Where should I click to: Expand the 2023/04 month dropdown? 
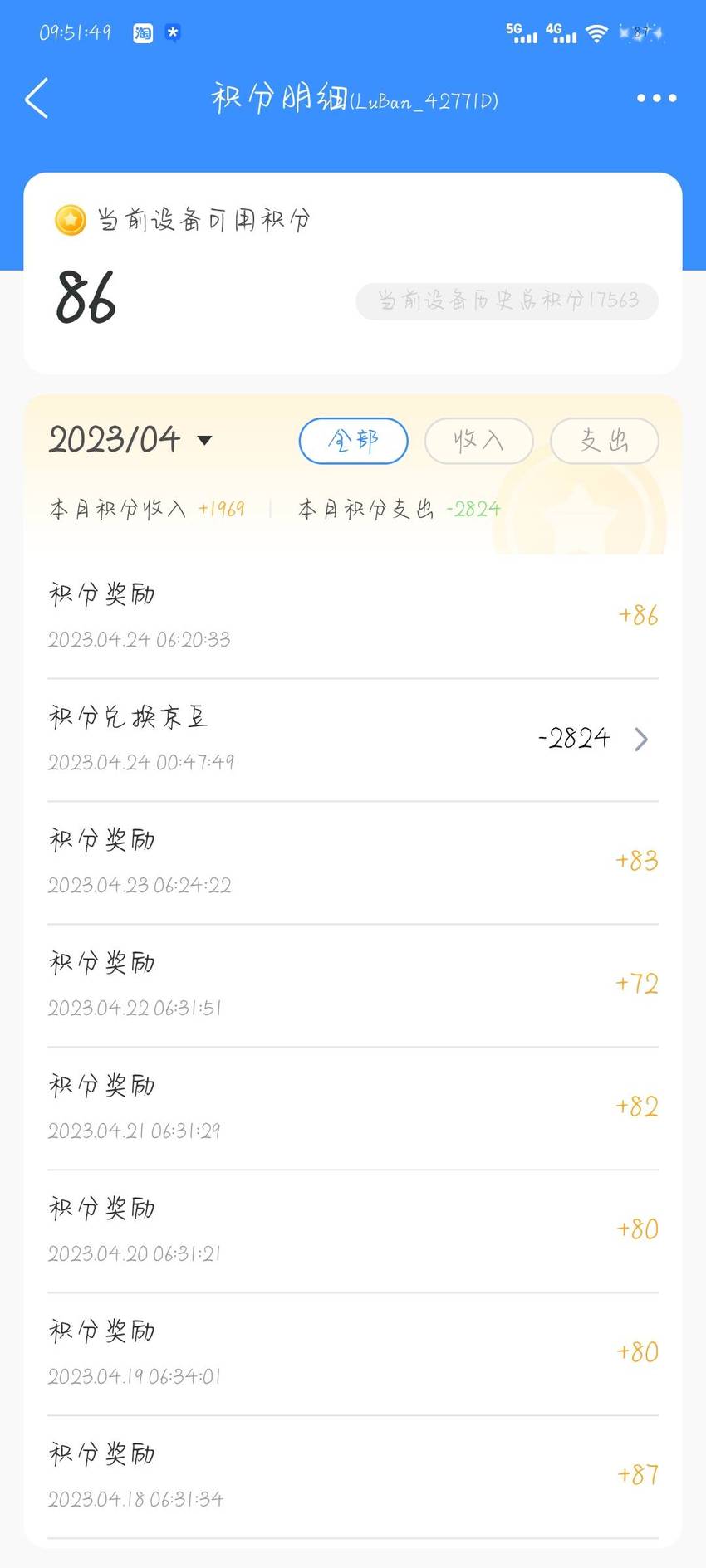point(130,440)
